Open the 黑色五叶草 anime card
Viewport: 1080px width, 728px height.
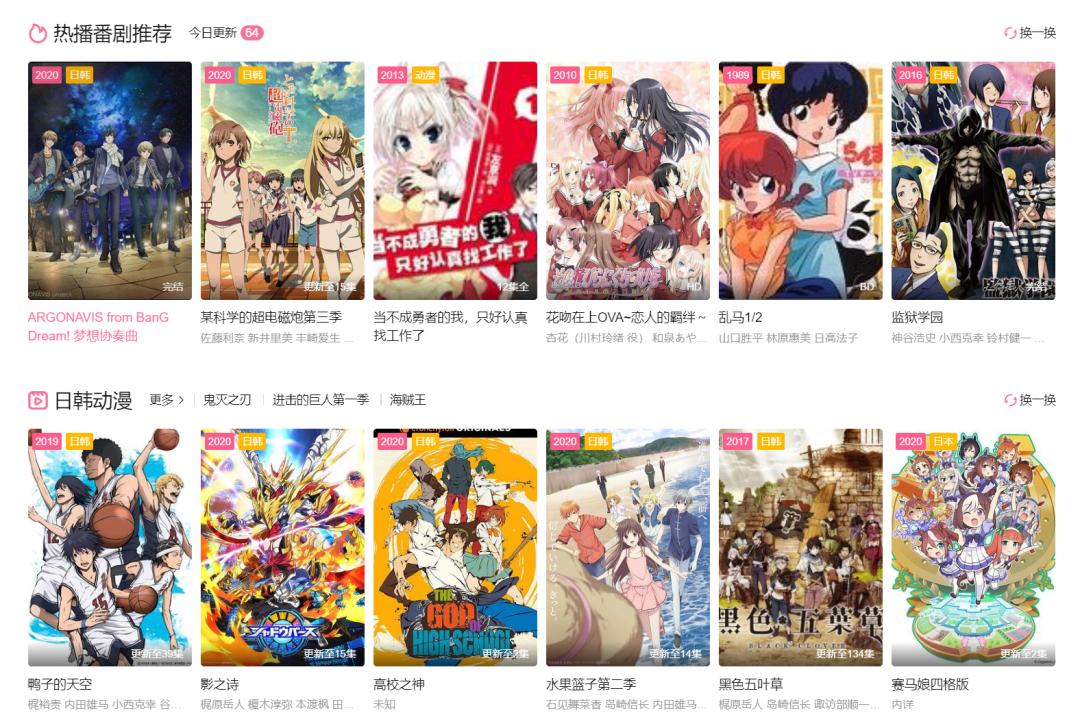click(x=800, y=548)
